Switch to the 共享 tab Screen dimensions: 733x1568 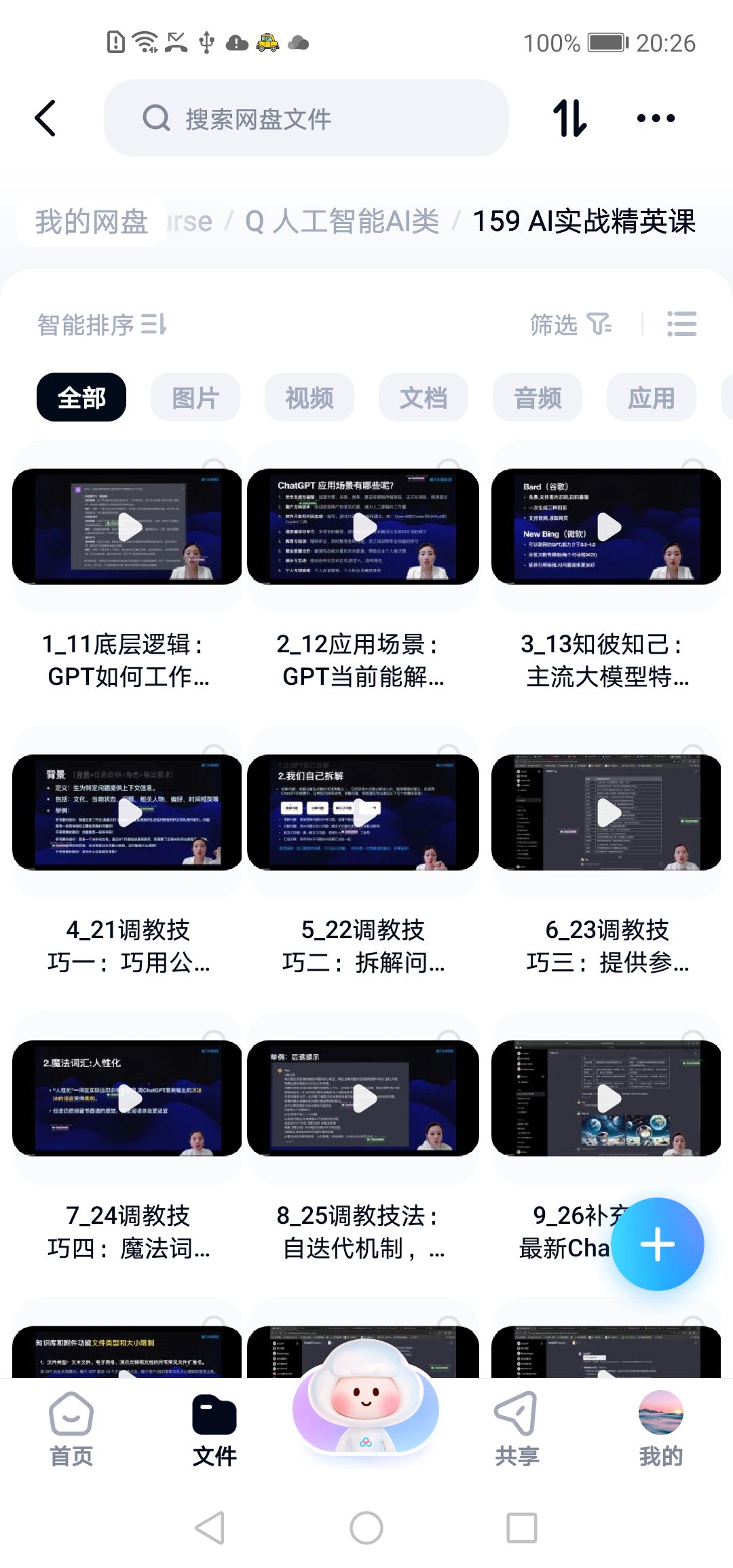tap(516, 1429)
